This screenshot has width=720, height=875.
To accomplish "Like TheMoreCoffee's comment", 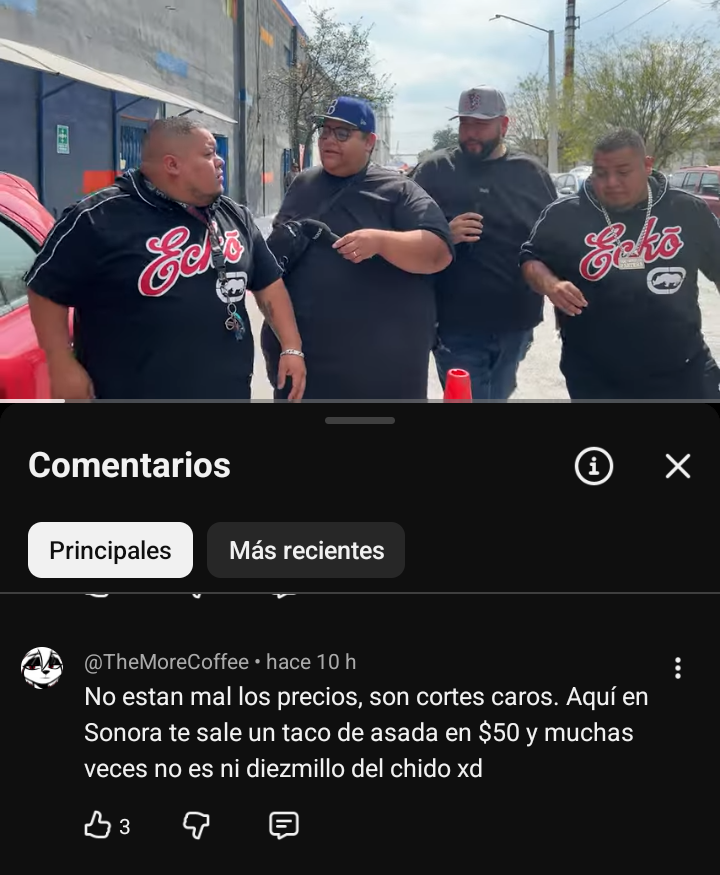I will point(98,825).
